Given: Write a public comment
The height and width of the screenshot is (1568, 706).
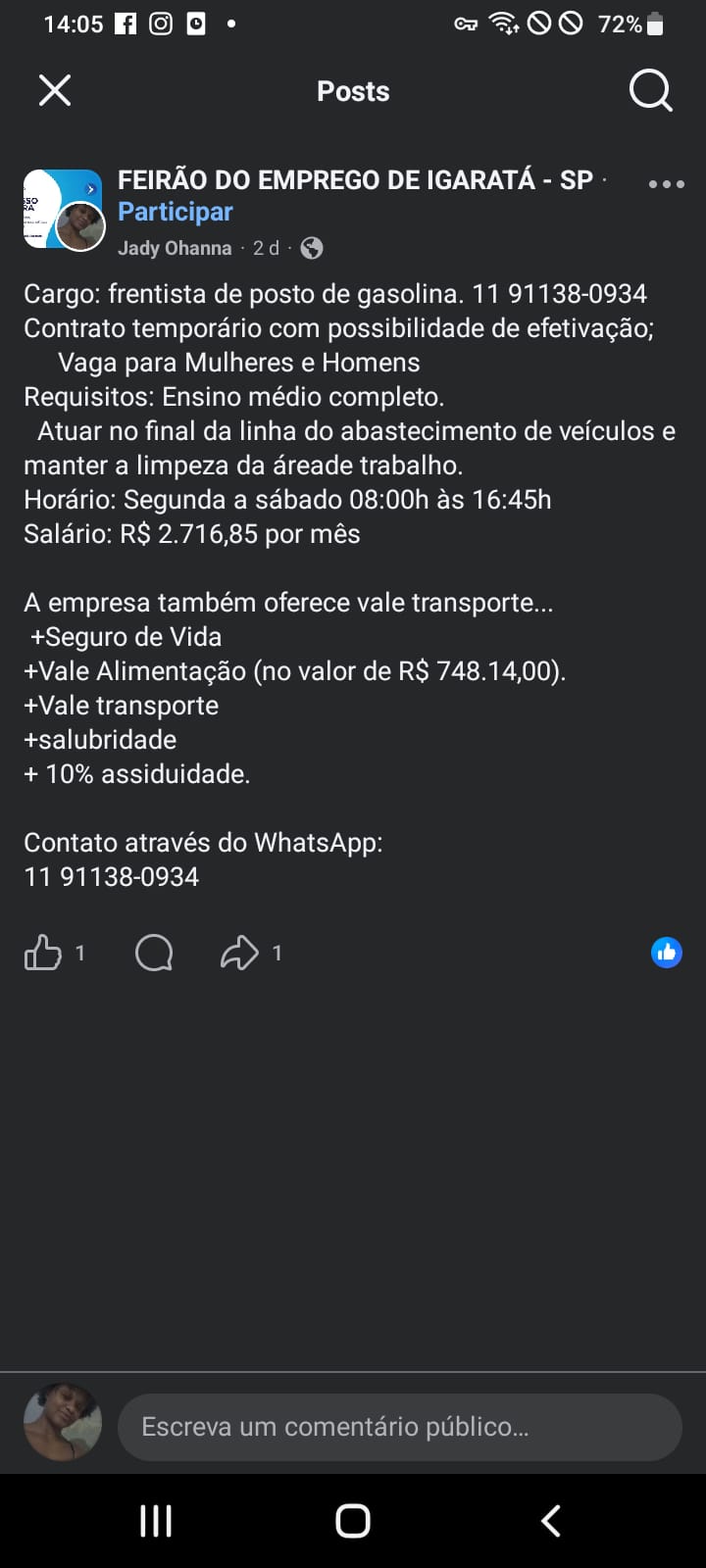Looking at the screenshot, I should click(399, 1427).
